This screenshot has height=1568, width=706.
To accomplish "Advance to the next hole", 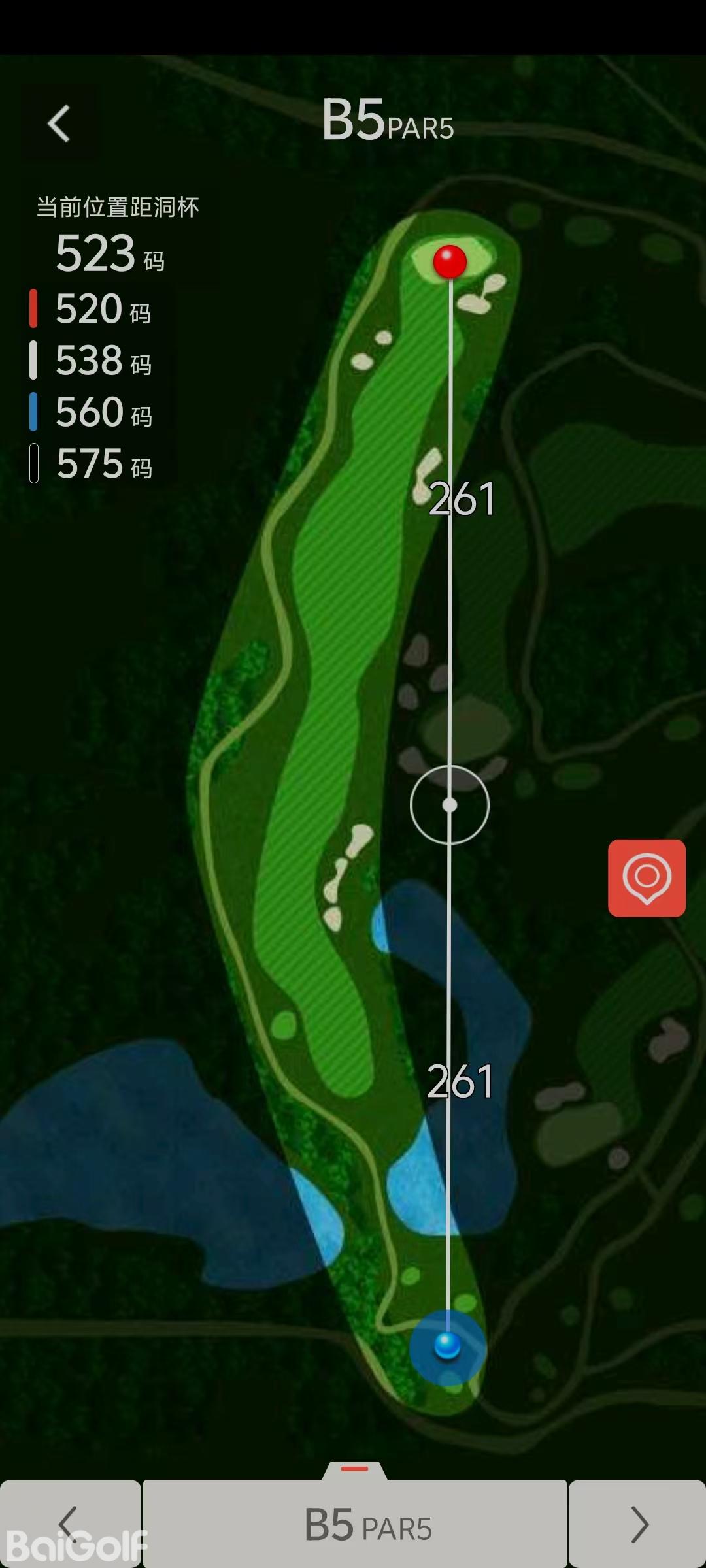I will coord(637,1524).
